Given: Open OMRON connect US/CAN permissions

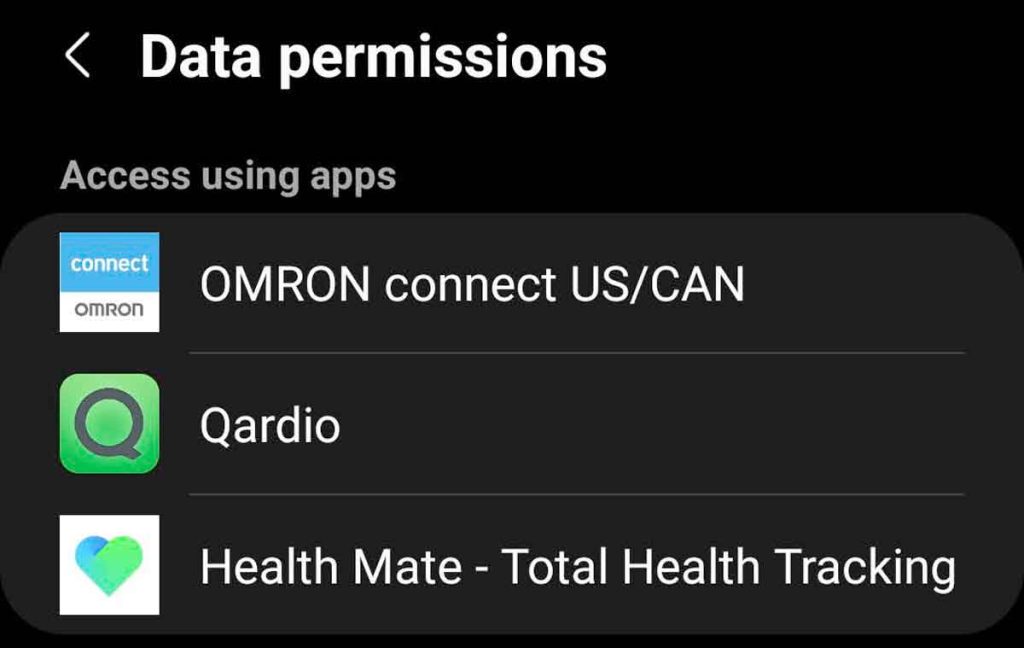Looking at the screenshot, I should pyautogui.click(x=472, y=285).
